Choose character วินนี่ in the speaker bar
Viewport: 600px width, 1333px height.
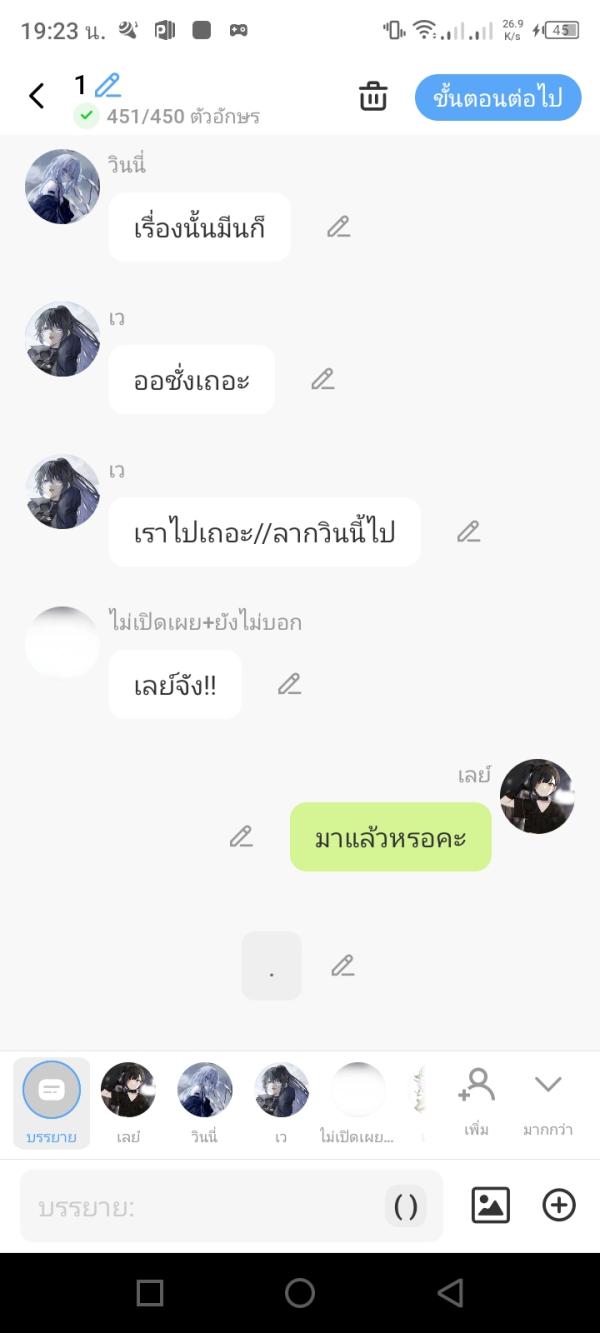205,1102
